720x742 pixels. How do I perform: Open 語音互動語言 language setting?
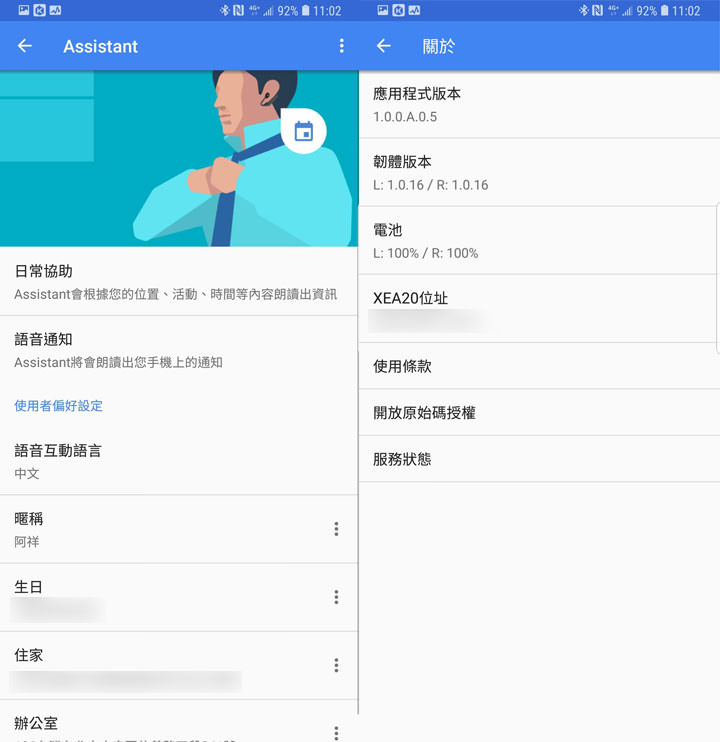coord(178,461)
